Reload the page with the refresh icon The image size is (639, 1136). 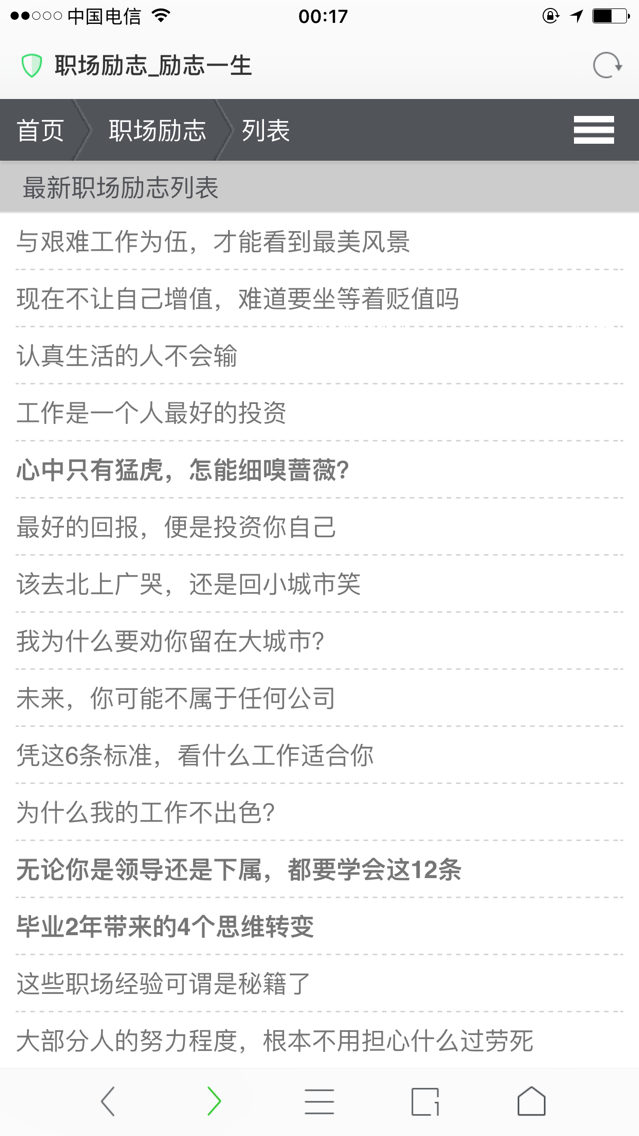click(x=606, y=66)
